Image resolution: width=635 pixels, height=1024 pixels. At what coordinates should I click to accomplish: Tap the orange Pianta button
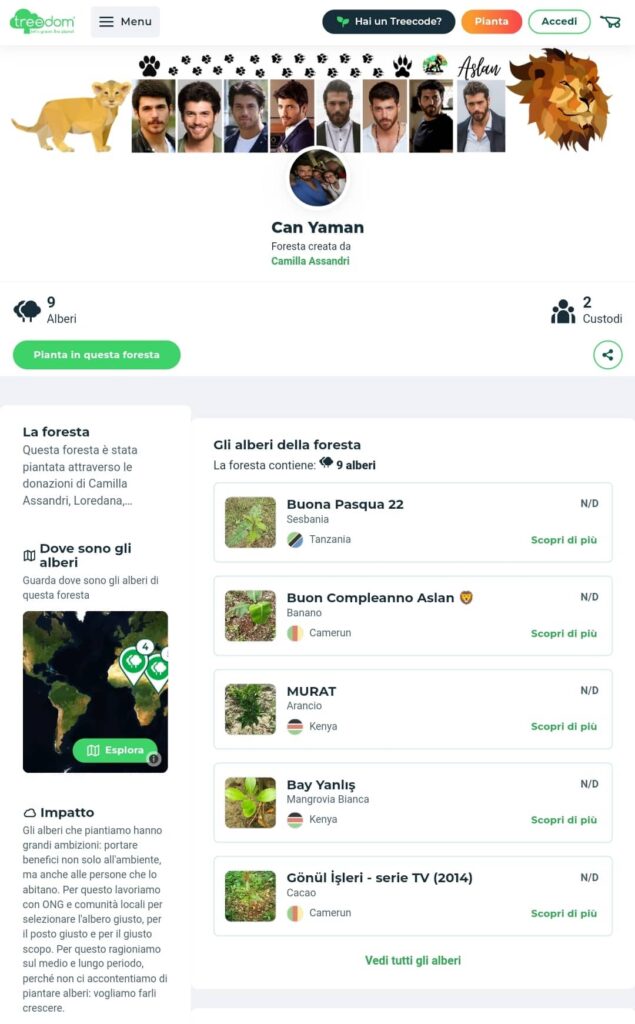pyautogui.click(x=491, y=21)
